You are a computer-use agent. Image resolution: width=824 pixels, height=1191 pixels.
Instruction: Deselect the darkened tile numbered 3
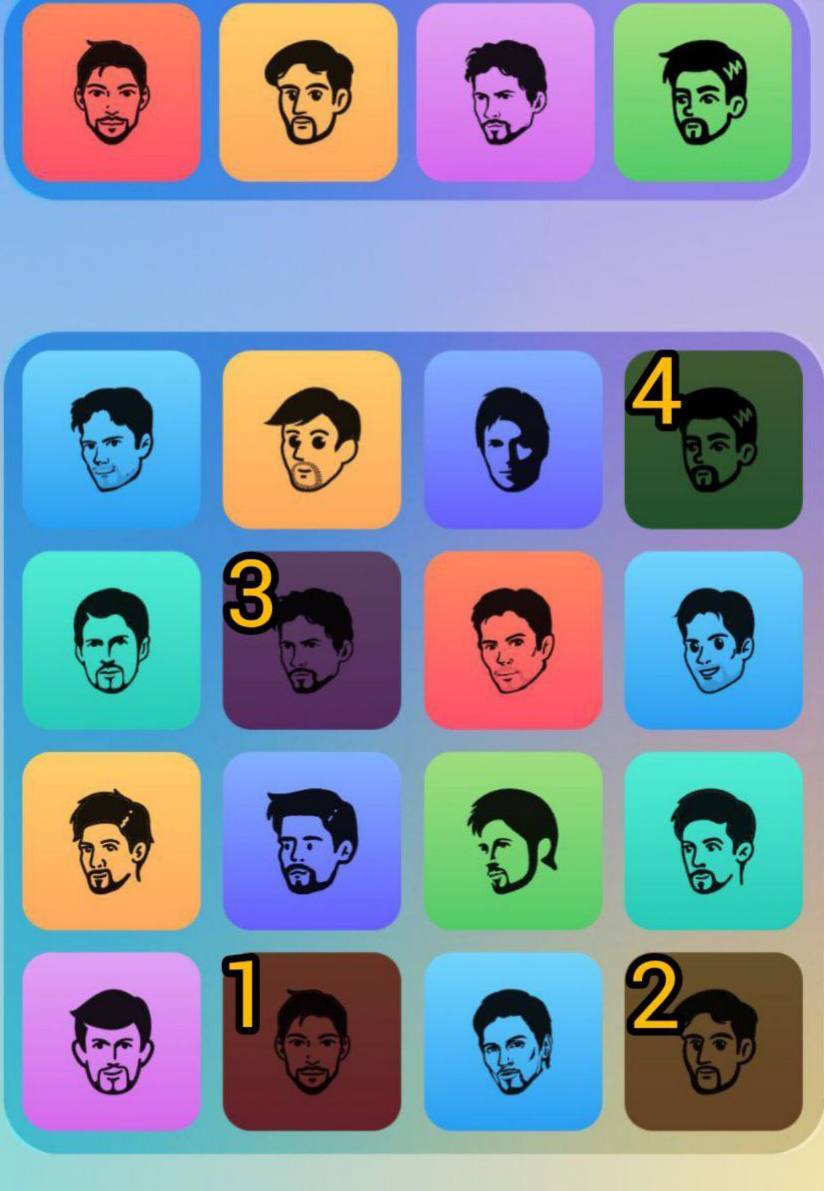pyautogui.click(x=311, y=640)
